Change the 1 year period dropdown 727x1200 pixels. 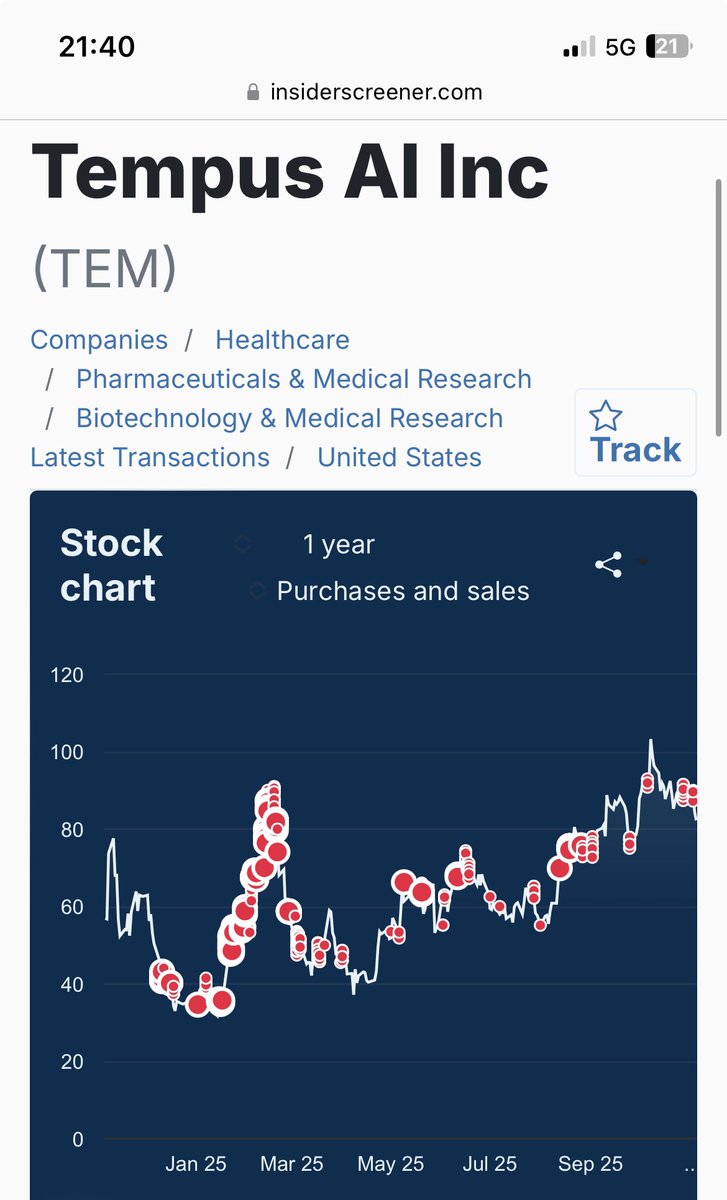[x=306, y=545]
